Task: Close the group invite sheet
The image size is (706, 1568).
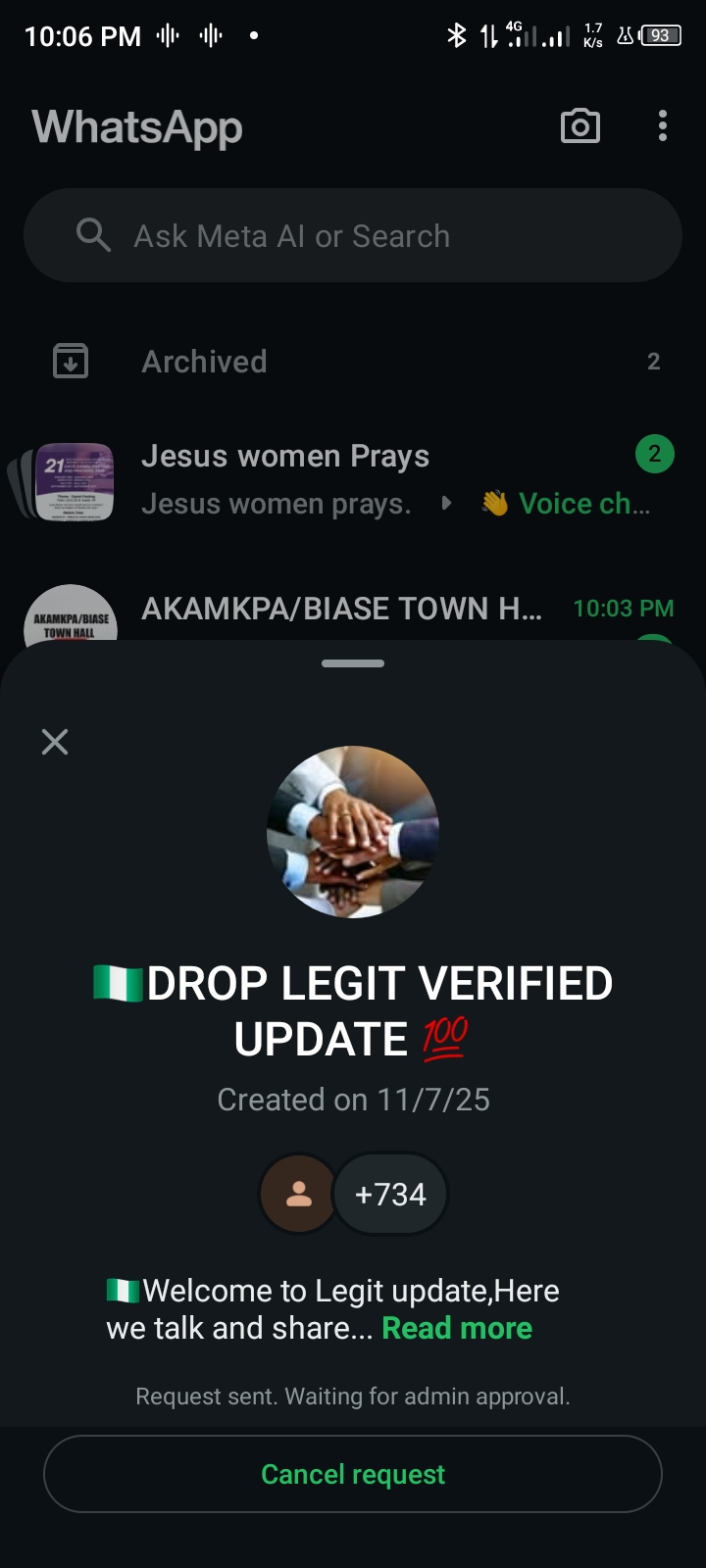Action: 55,742
